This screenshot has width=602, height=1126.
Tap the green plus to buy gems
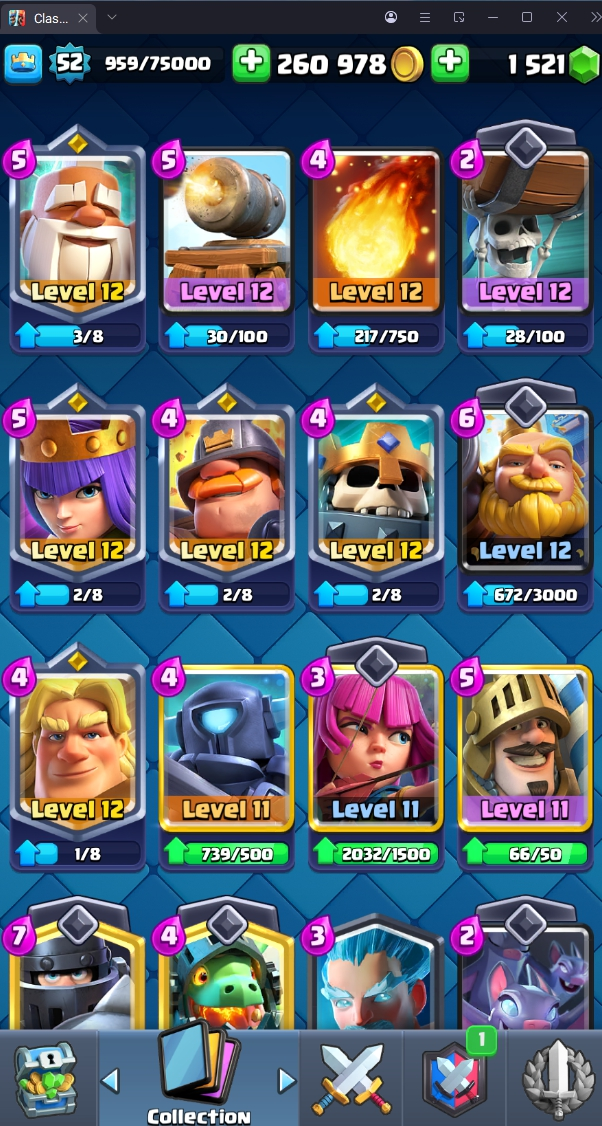coord(450,64)
